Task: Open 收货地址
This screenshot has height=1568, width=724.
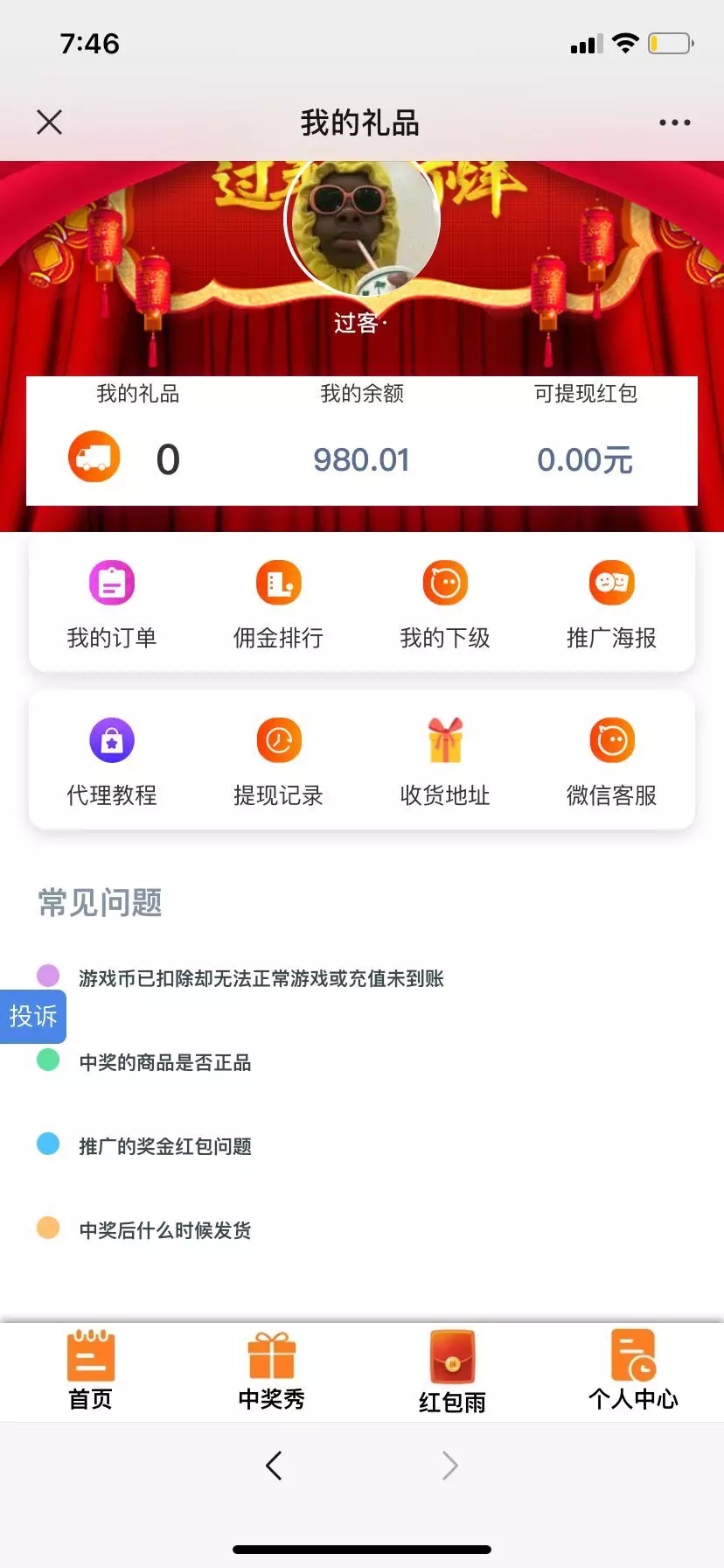Action: (445, 761)
